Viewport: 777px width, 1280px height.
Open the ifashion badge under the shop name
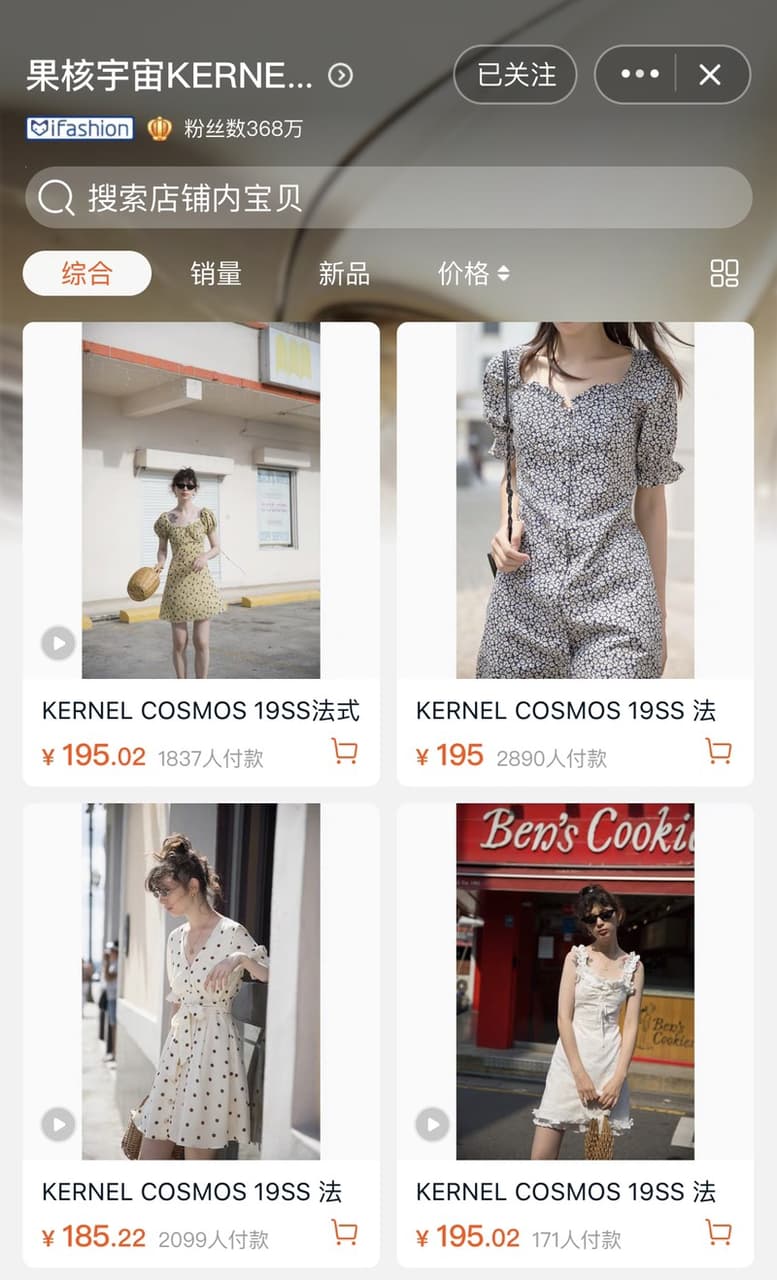[80, 128]
